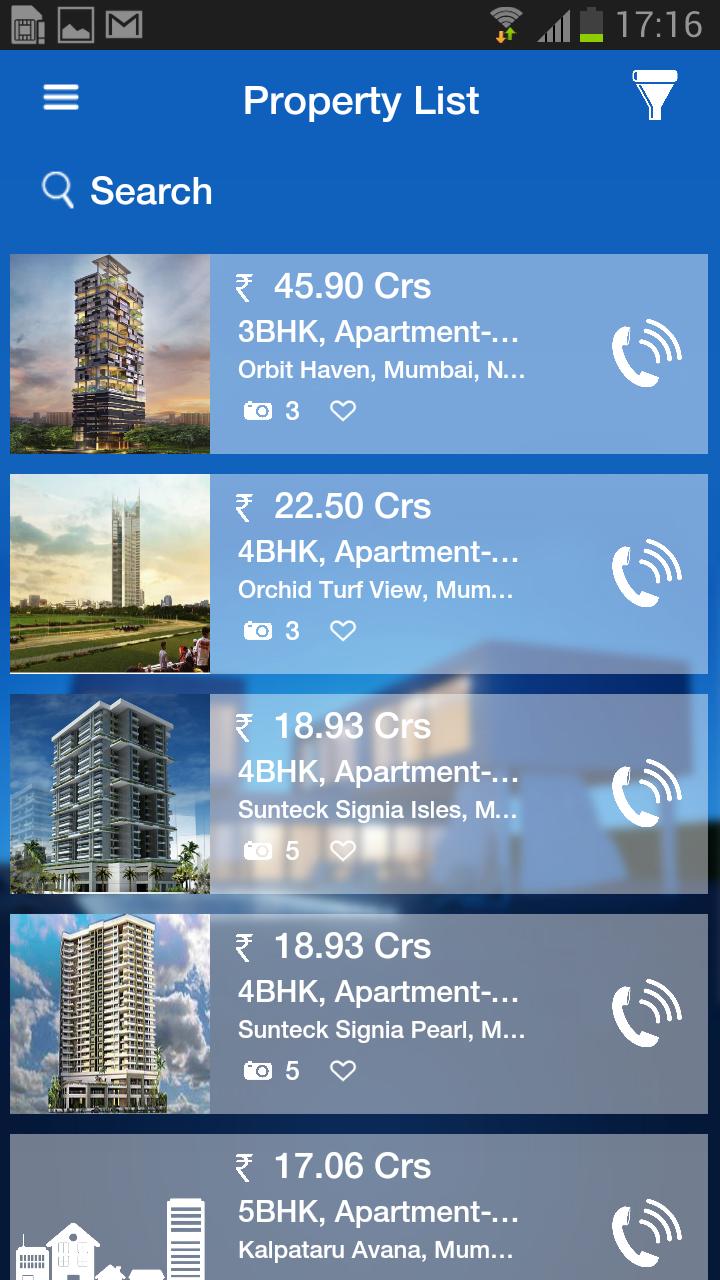
Task: View photos of the Orbit Haven listing
Action: coord(260,411)
